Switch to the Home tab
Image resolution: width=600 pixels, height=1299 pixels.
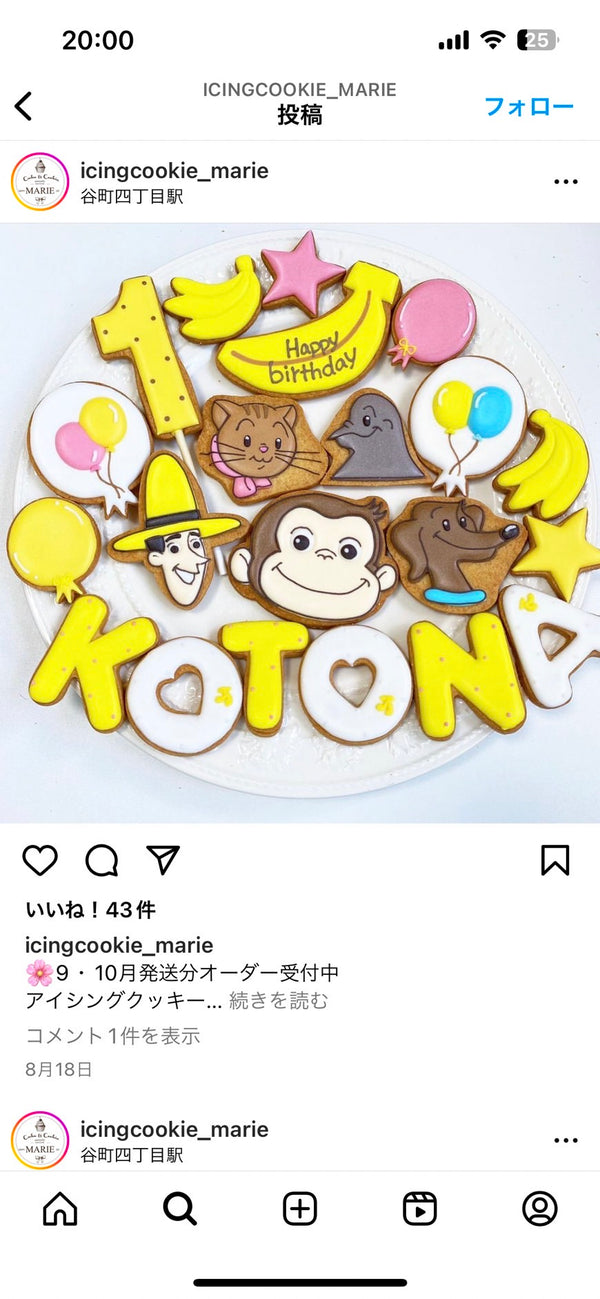[x=60, y=1209]
